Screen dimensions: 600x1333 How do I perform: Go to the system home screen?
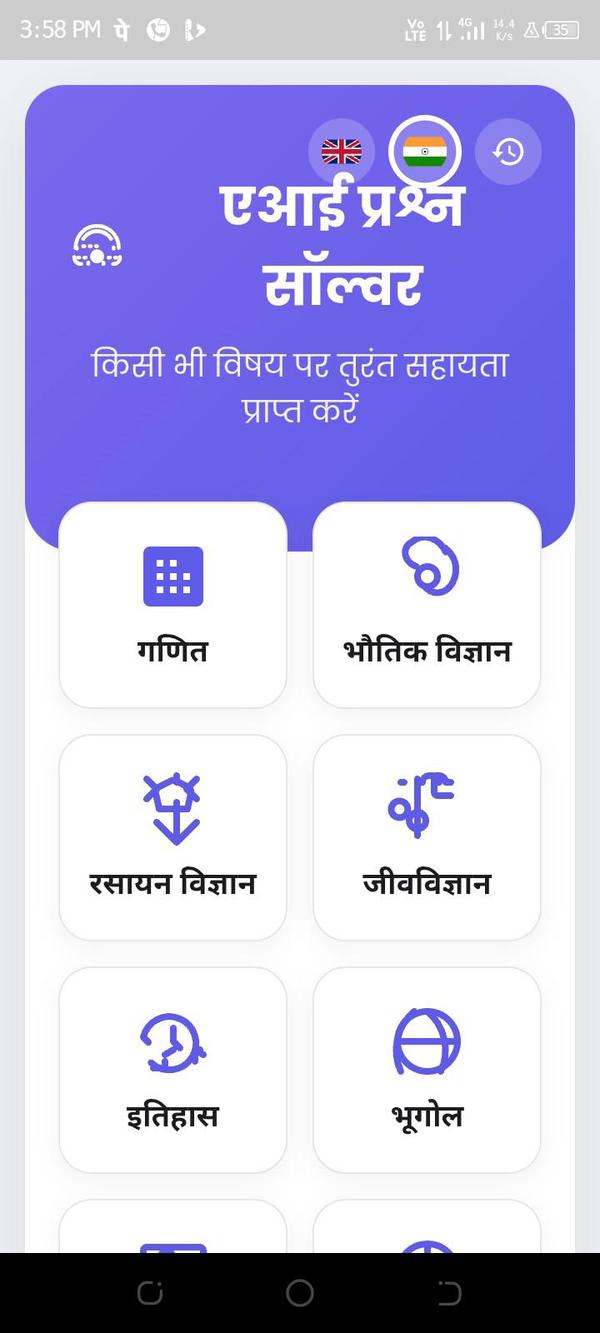(x=300, y=1293)
